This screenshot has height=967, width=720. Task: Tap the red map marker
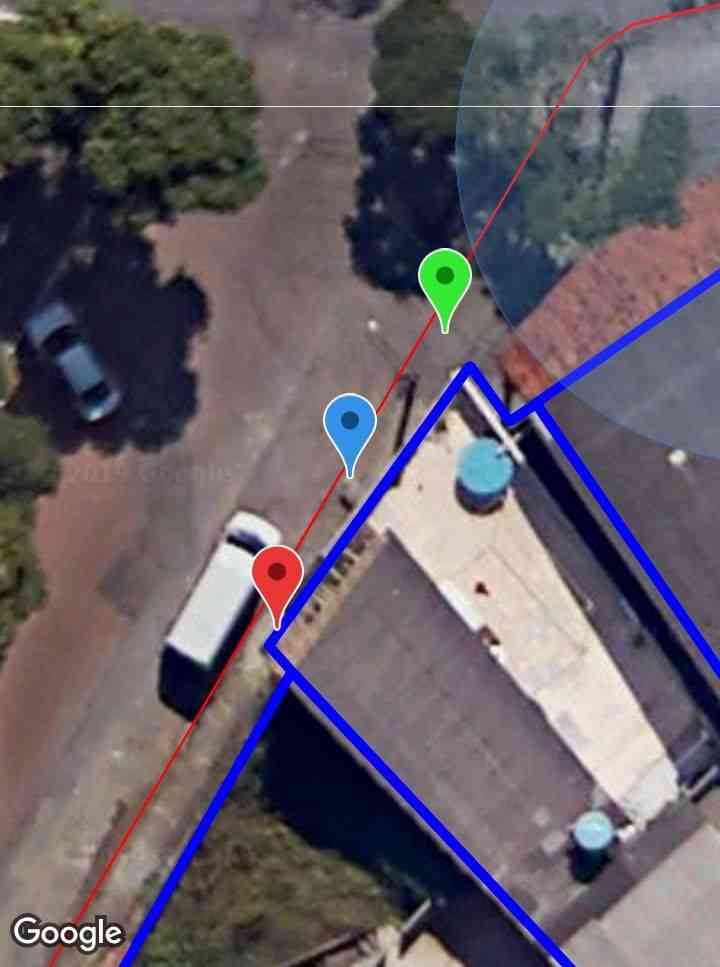(x=277, y=577)
